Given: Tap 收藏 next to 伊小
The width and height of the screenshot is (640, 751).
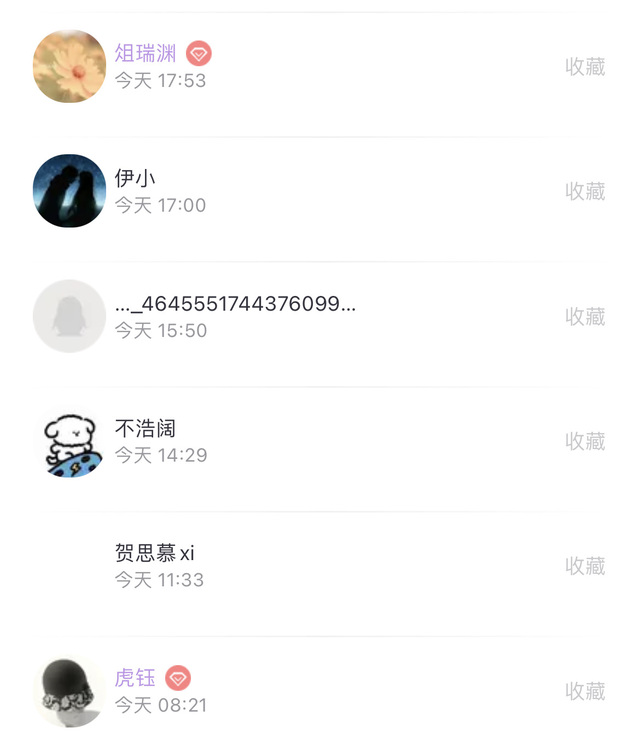Looking at the screenshot, I should [585, 192].
